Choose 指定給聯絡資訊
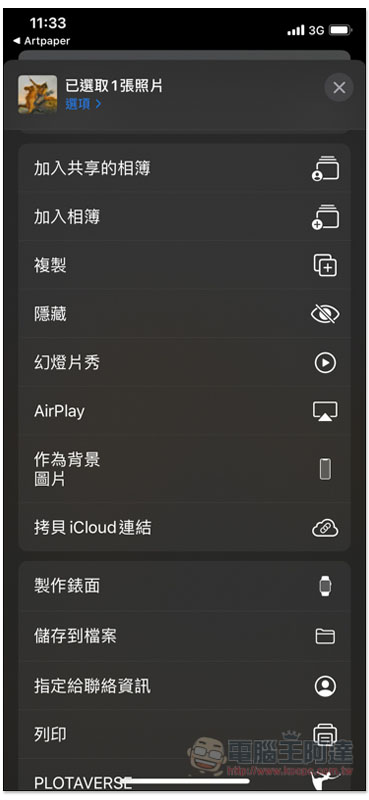 point(184,686)
